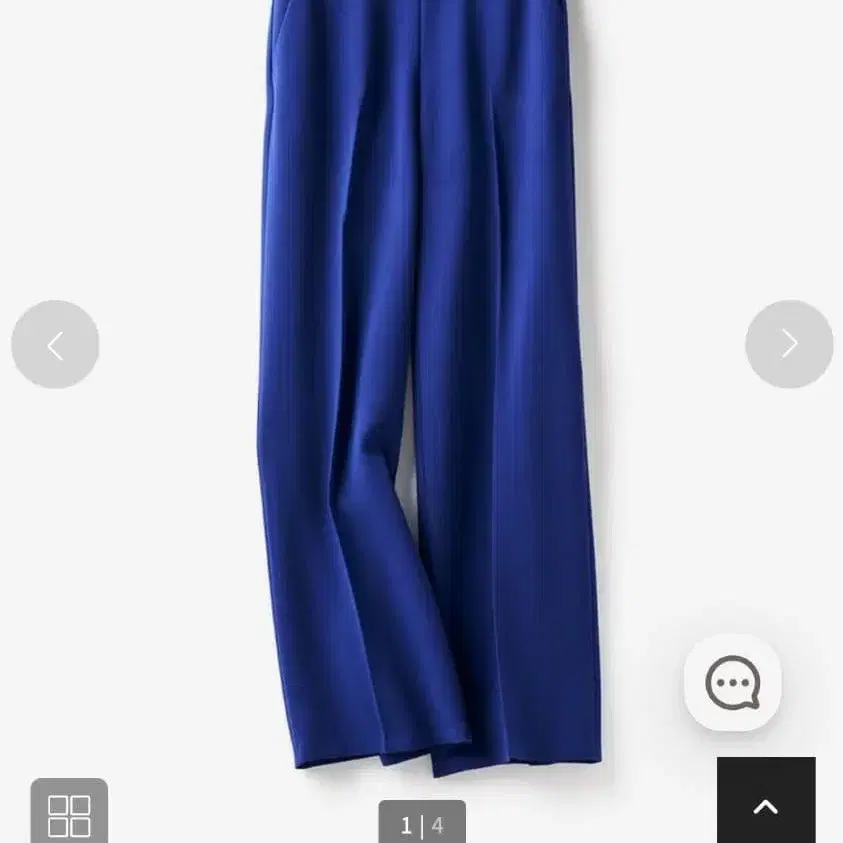
Task: Show the next product image
Action: [x=789, y=345]
